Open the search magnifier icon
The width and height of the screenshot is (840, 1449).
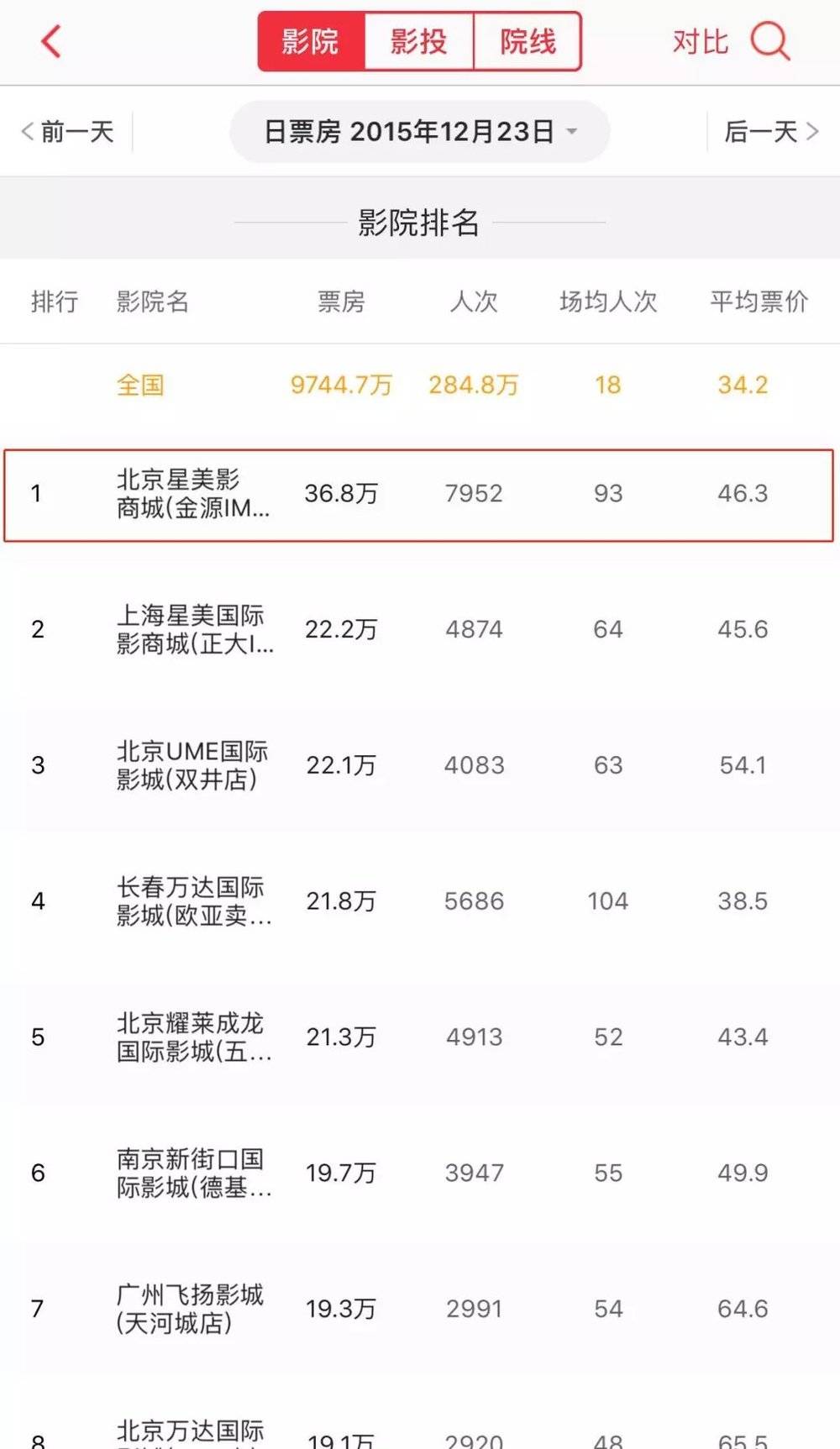point(770,41)
